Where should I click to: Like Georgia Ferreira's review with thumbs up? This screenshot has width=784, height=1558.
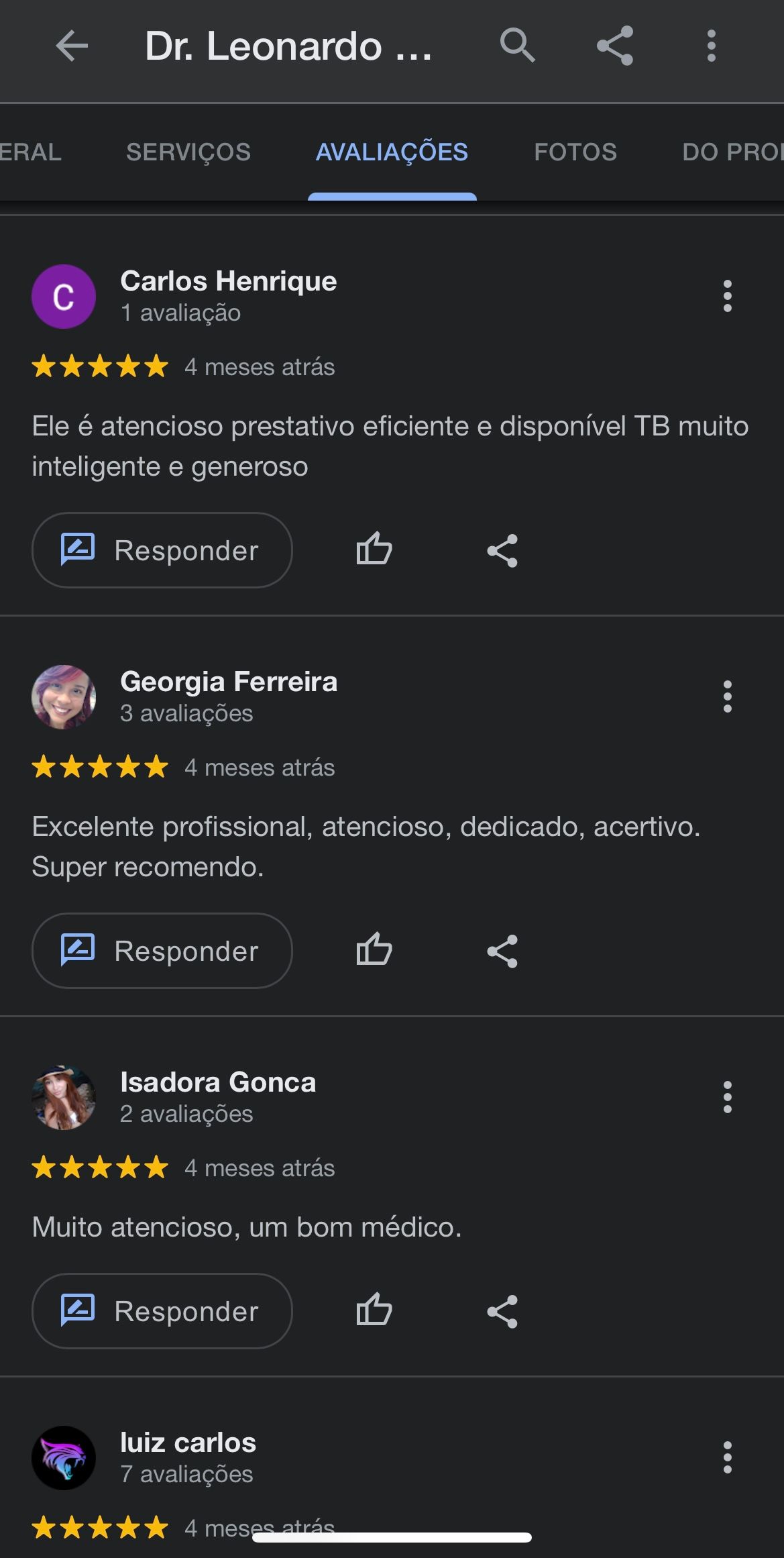[x=373, y=950]
